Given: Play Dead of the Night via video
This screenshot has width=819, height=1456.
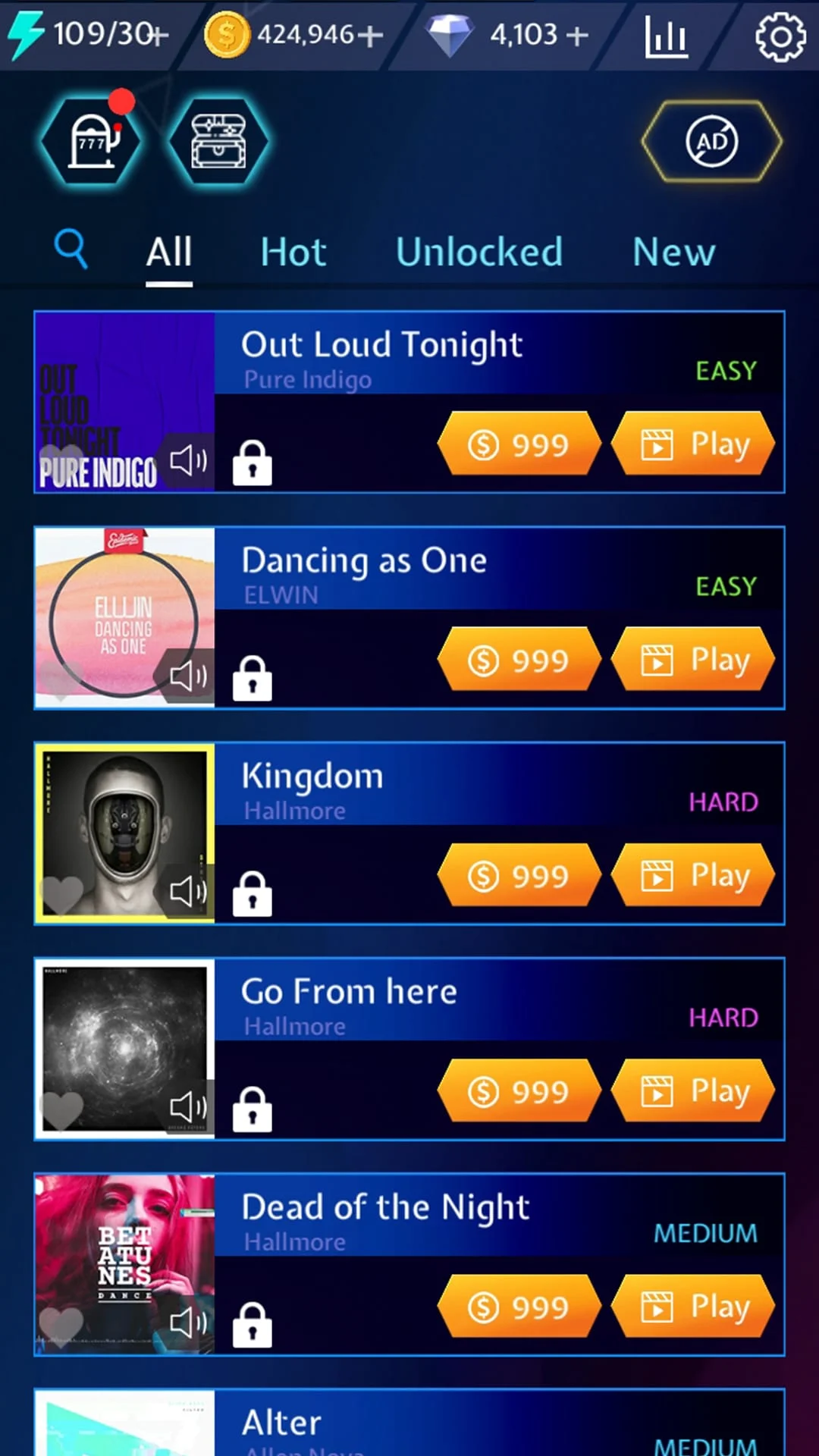Looking at the screenshot, I should pos(693,1307).
